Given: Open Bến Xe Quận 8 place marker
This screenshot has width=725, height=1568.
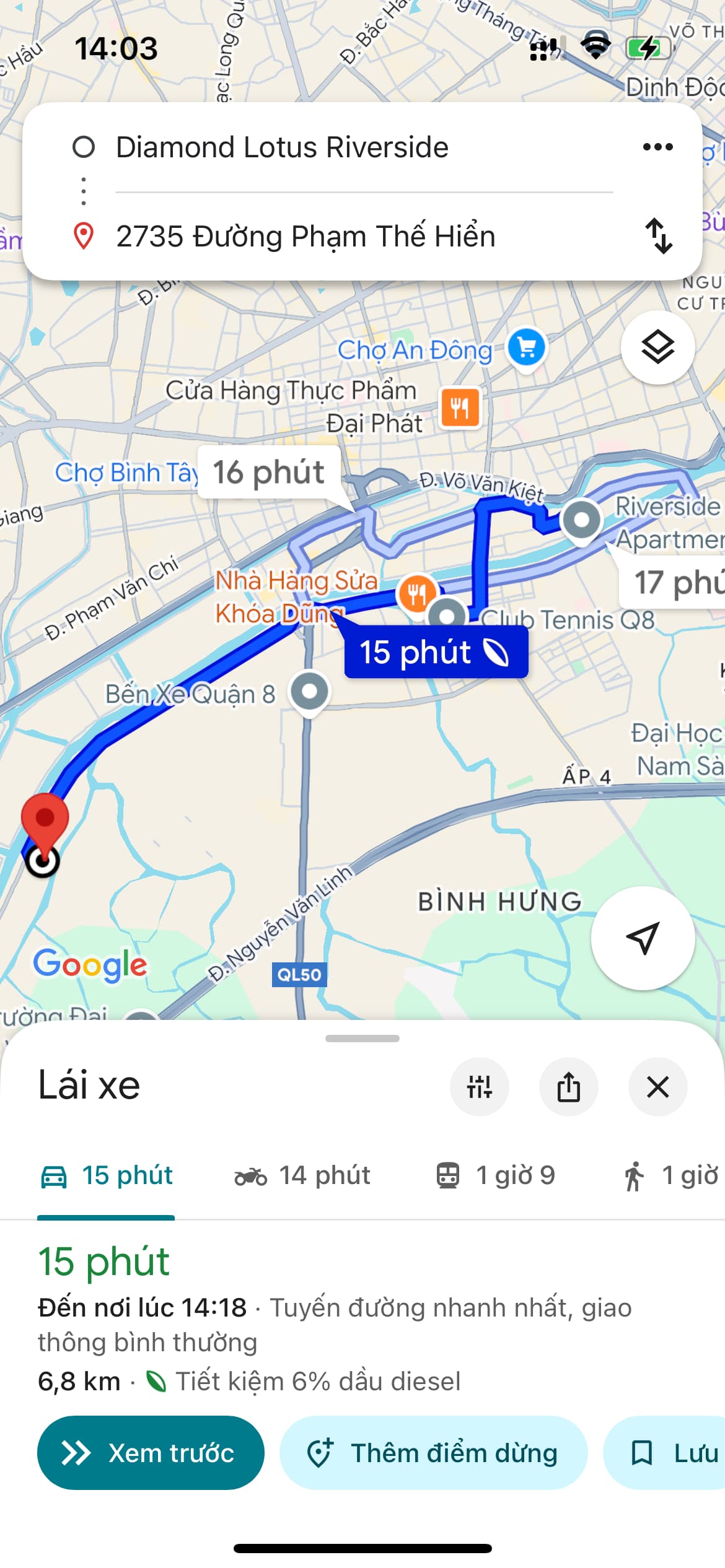Looking at the screenshot, I should pyautogui.click(x=310, y=692).
